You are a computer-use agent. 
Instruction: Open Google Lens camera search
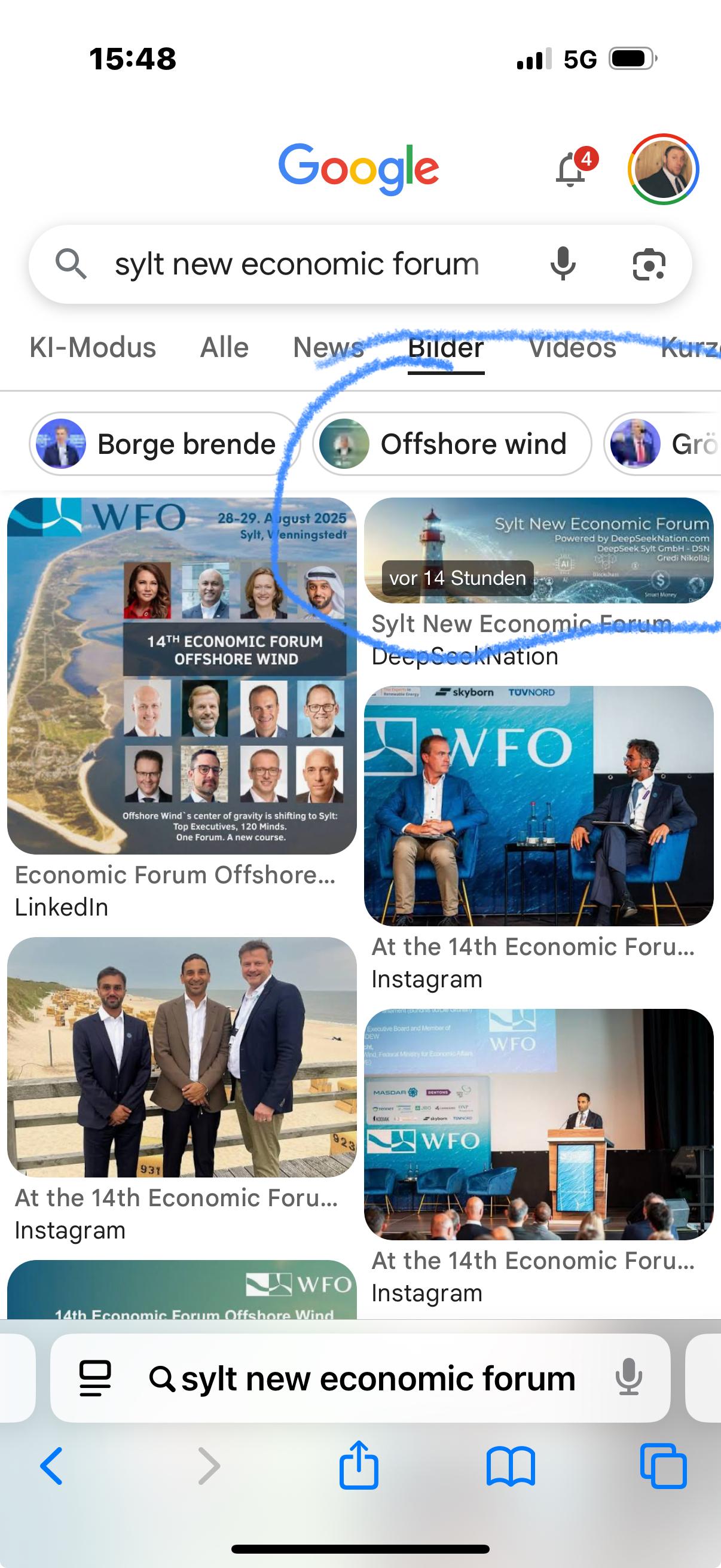[x=649, y=264]
